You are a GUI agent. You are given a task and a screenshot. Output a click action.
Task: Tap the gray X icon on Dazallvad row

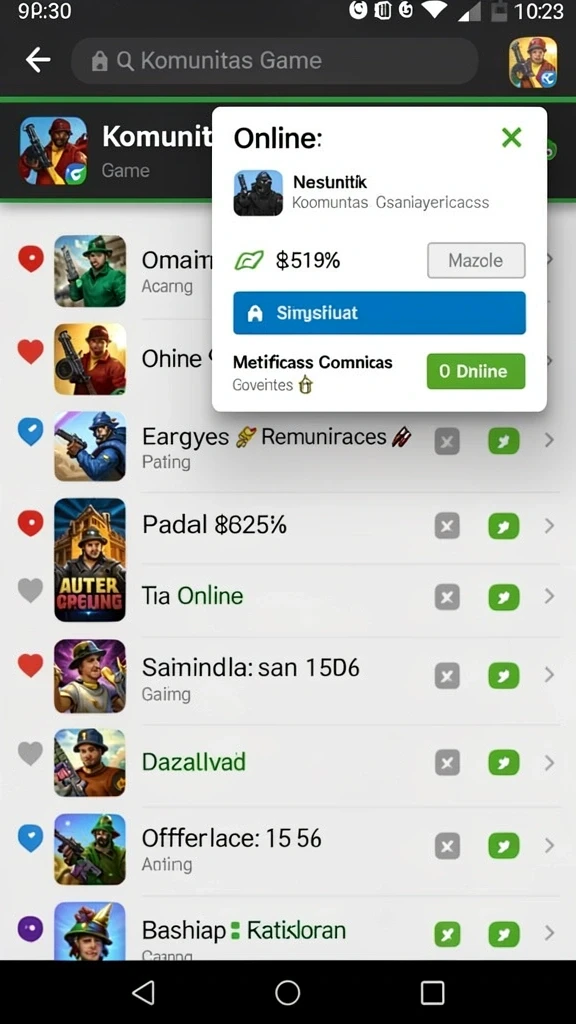coord(447,762)
